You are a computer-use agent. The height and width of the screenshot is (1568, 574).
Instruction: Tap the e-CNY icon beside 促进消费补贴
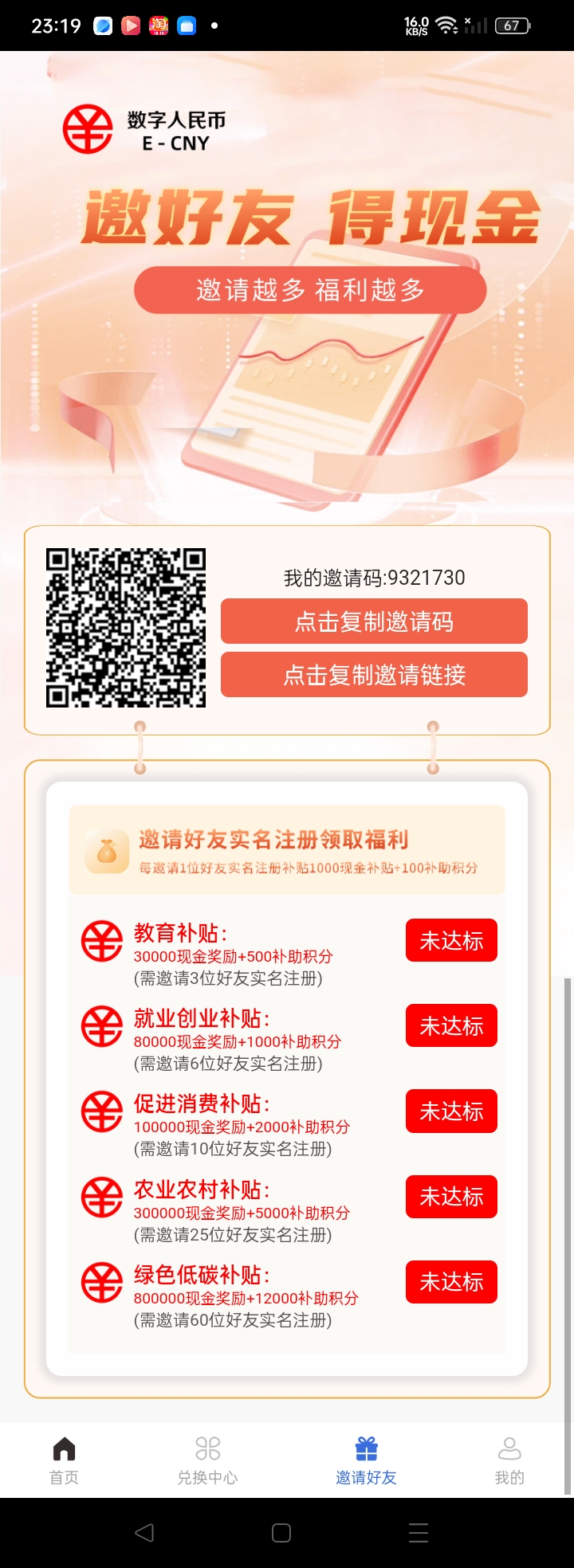tap(102, 1111)
